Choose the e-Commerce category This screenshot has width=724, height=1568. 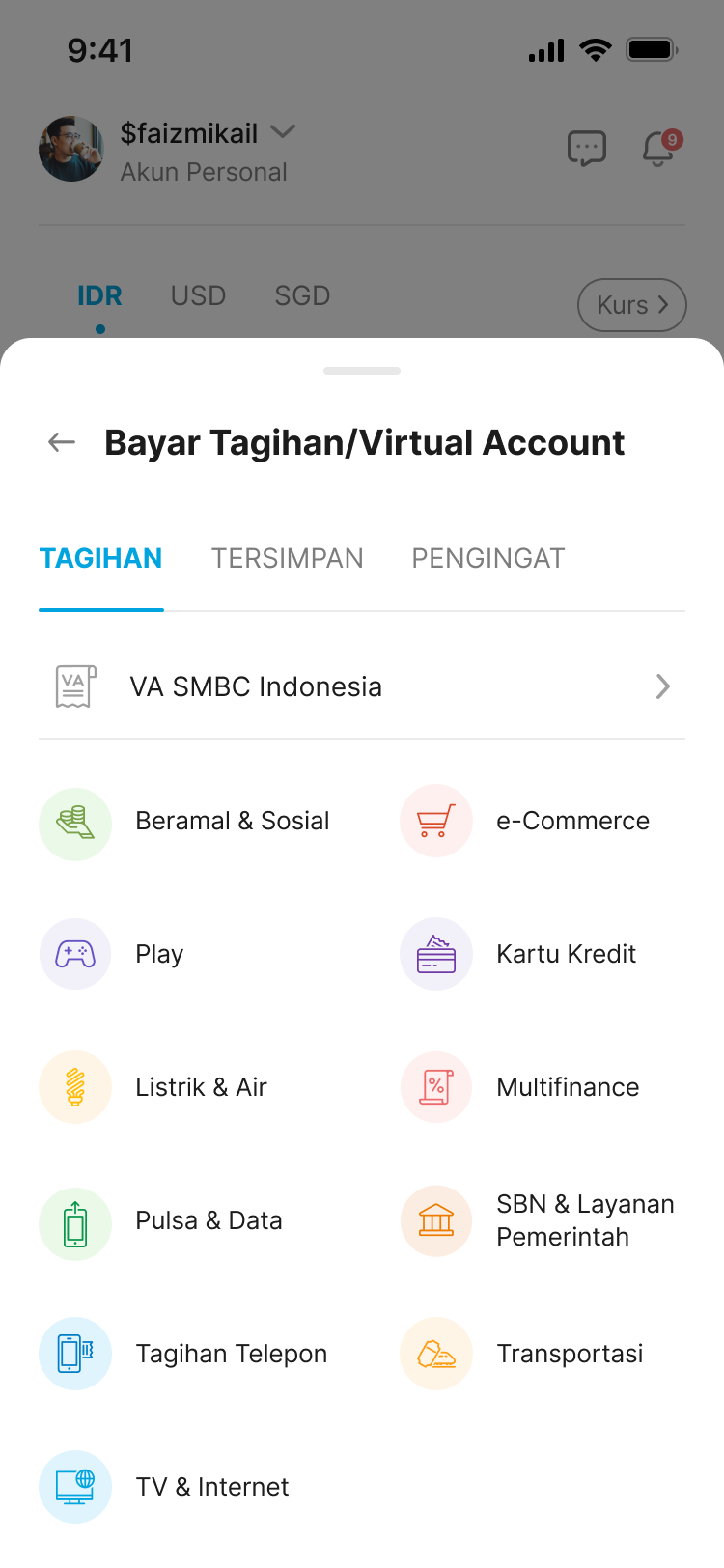[x=541, y=821]
